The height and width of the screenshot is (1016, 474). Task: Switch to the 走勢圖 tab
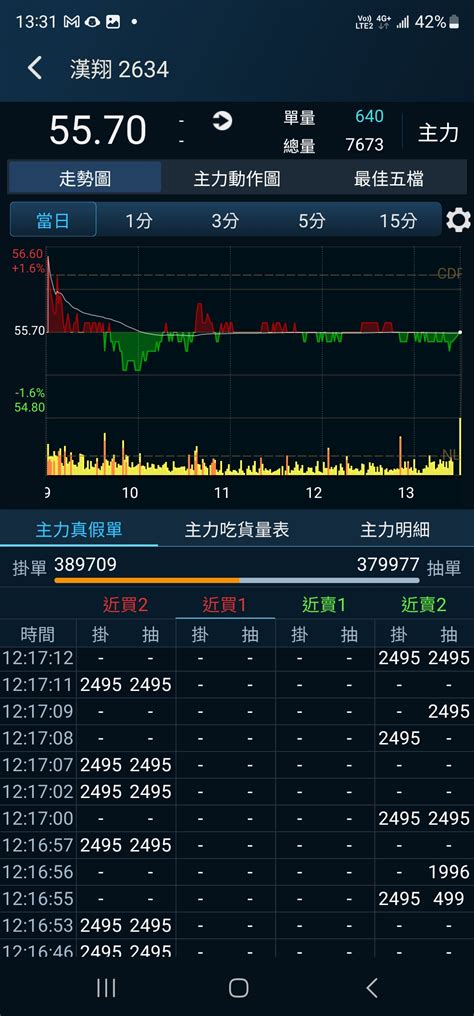point(85,178)
